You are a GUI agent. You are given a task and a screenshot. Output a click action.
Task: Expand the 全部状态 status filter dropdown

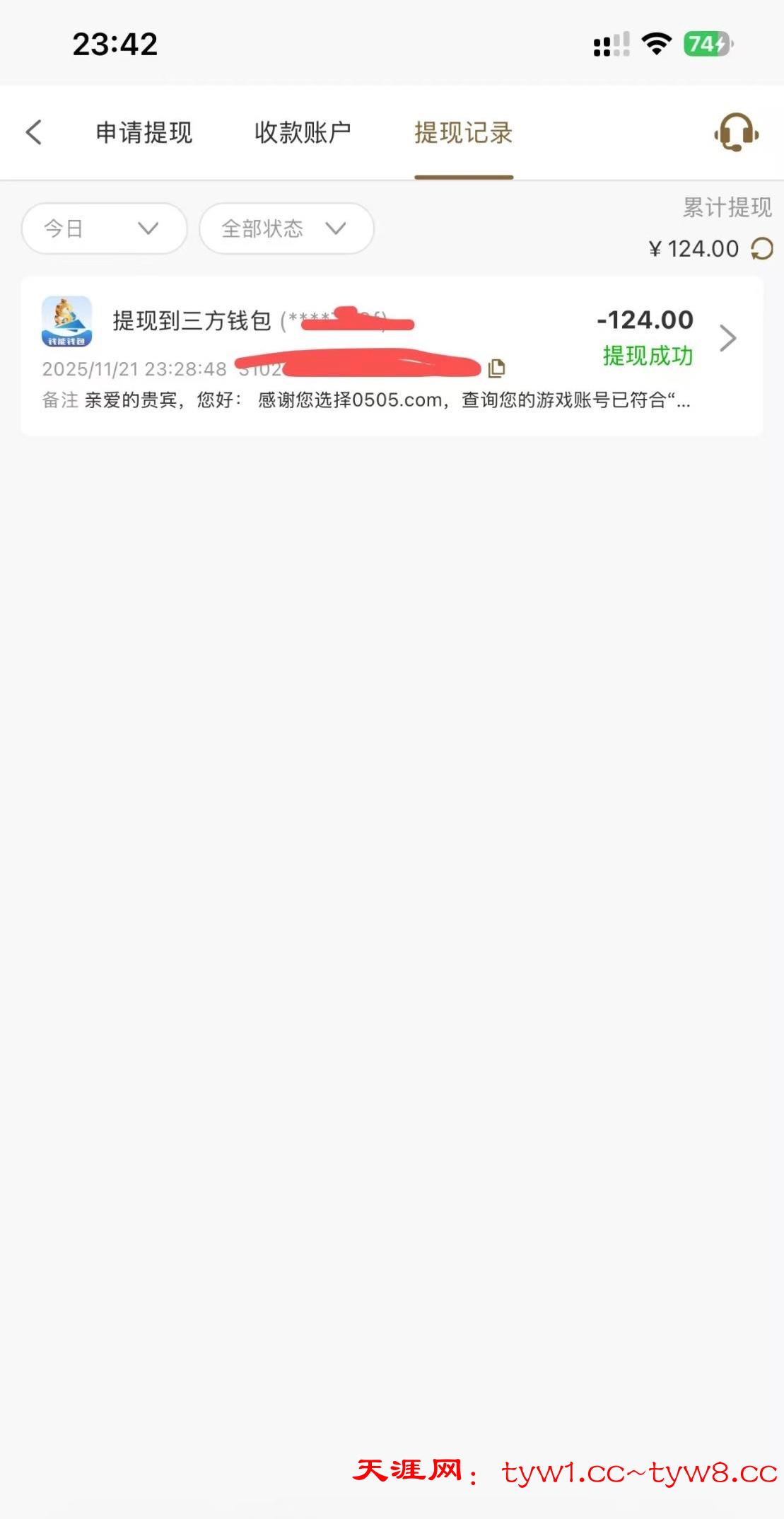coord(286,228)
